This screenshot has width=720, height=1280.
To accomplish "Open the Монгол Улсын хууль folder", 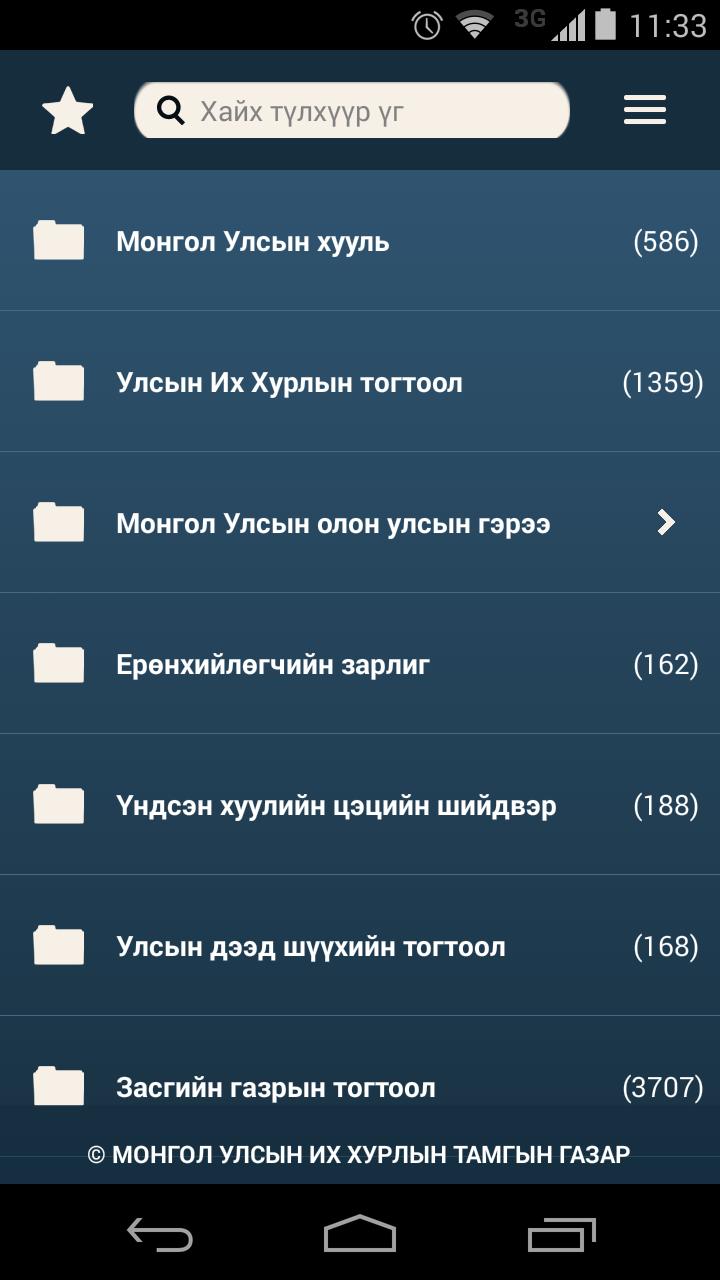I will click(x=360, y=241).
